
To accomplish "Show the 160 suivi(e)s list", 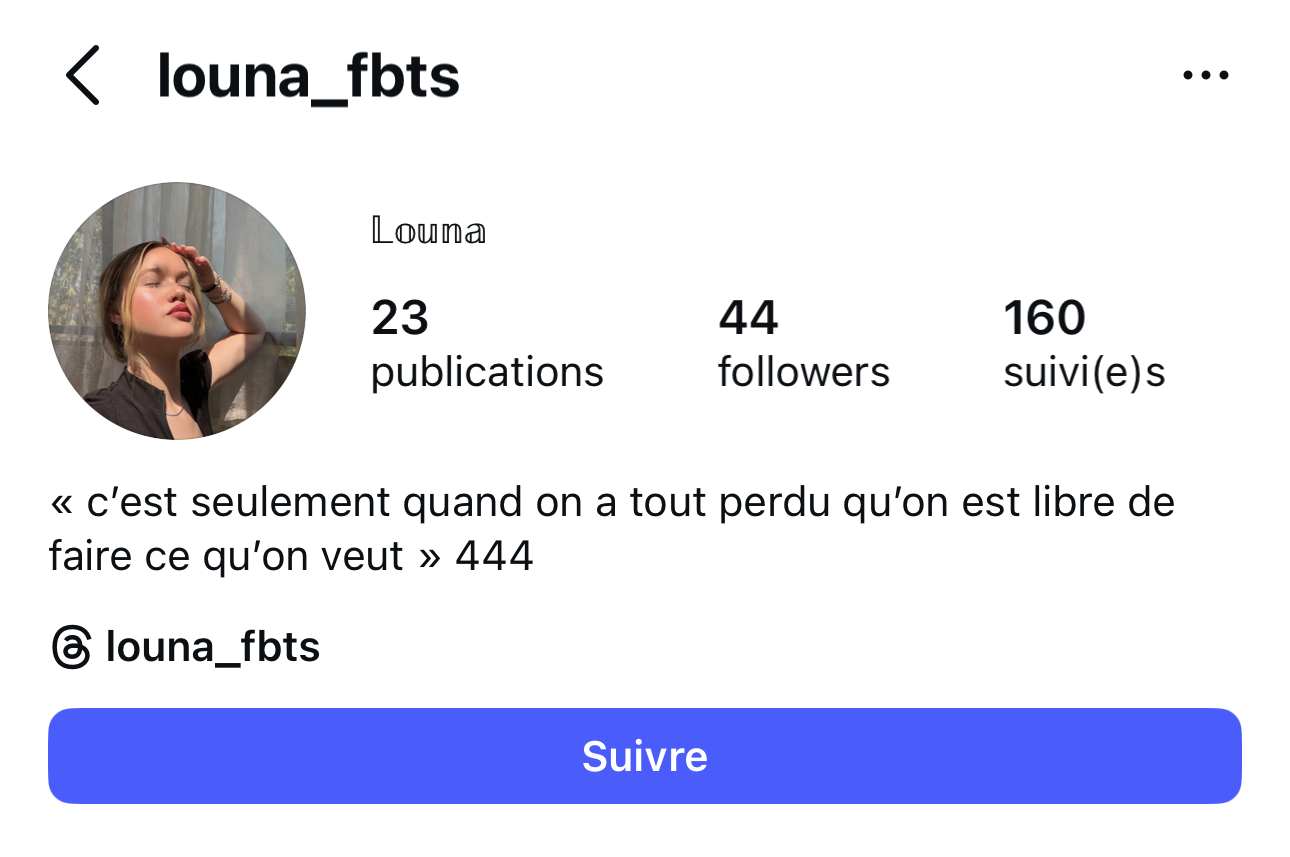I will 1084,344.
